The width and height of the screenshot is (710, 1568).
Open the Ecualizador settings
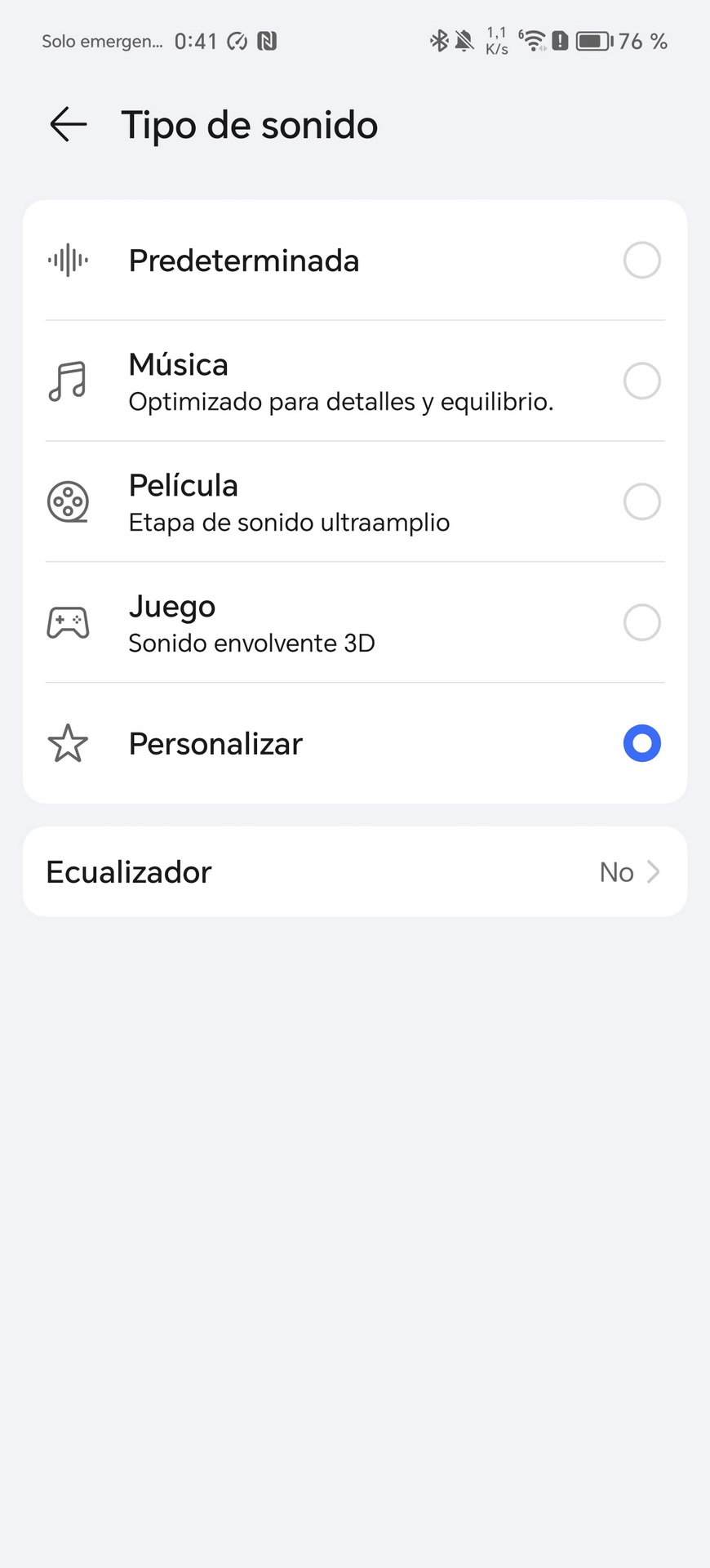point(355,871)
